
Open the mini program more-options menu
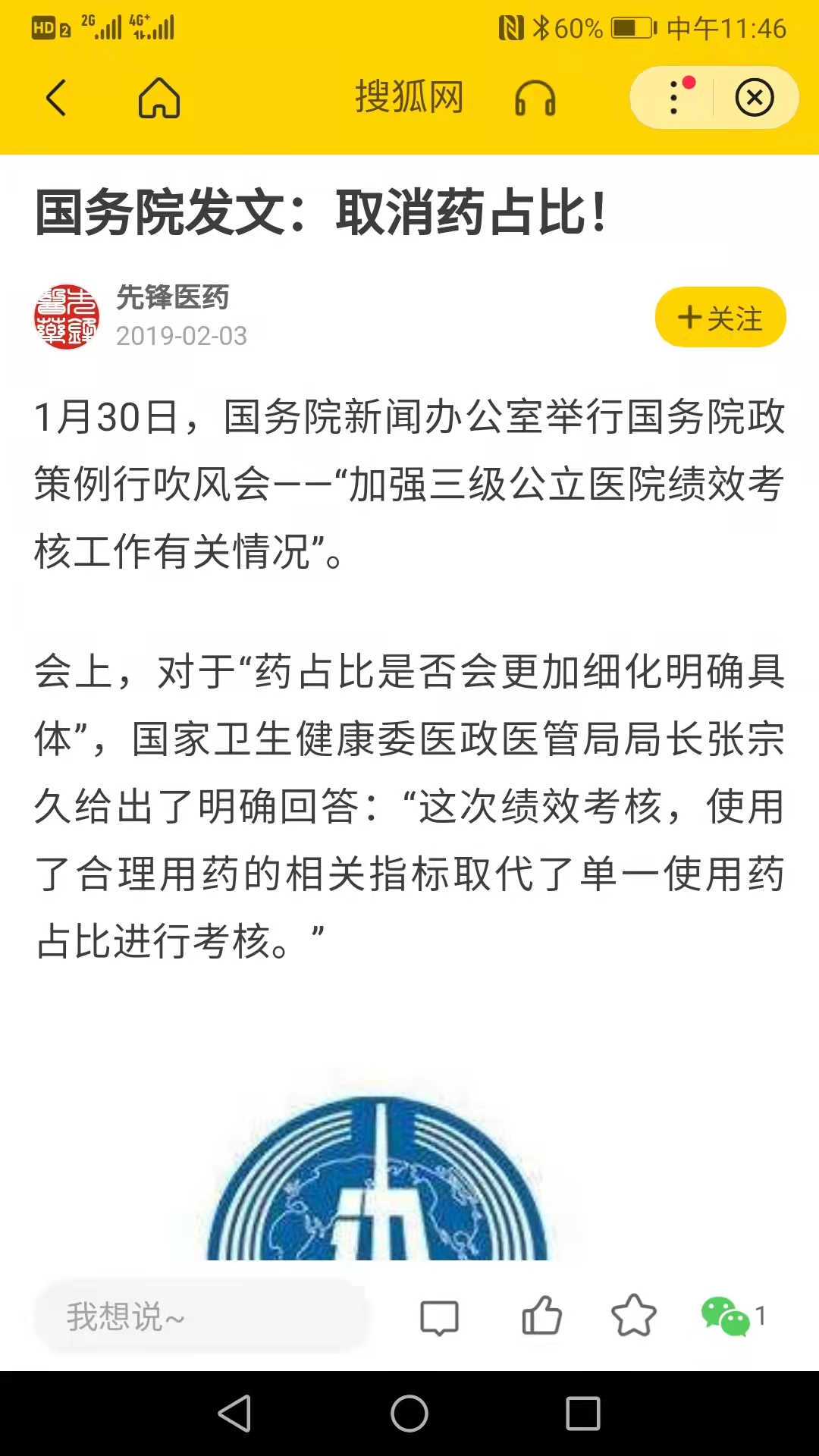pyautogui.click(x=674, y=97)
